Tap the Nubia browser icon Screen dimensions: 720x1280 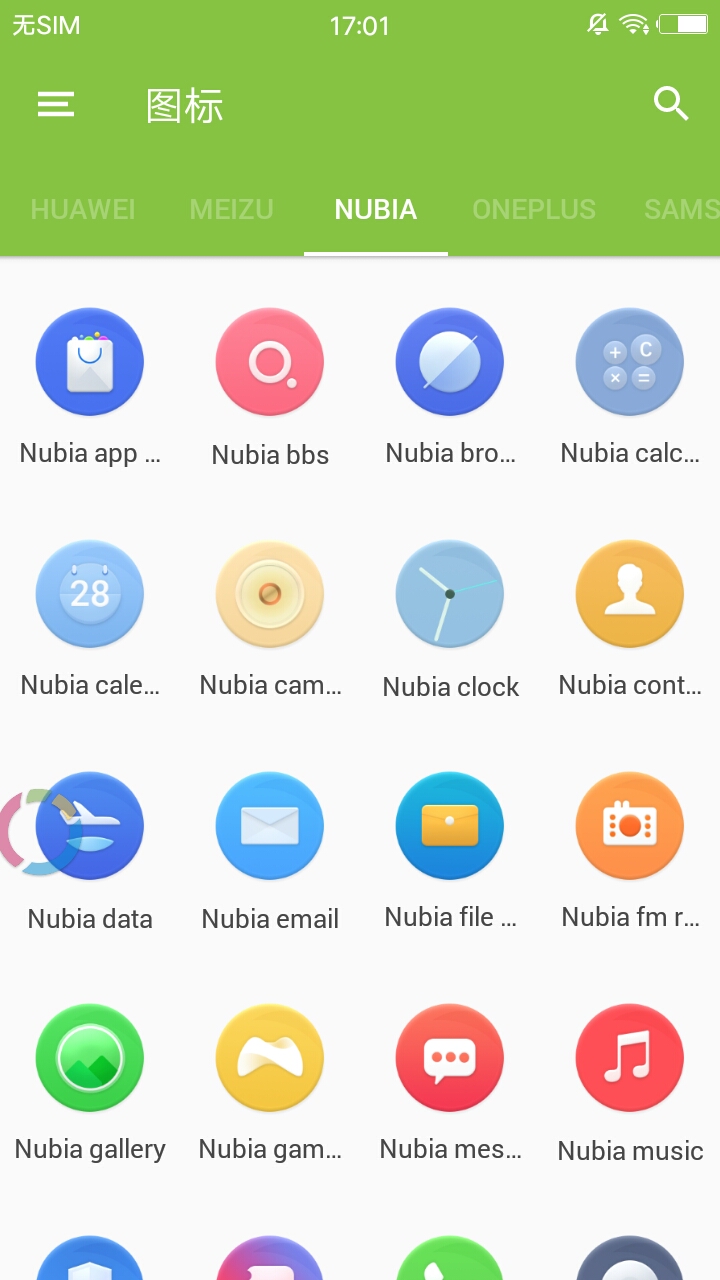(450, 362)
